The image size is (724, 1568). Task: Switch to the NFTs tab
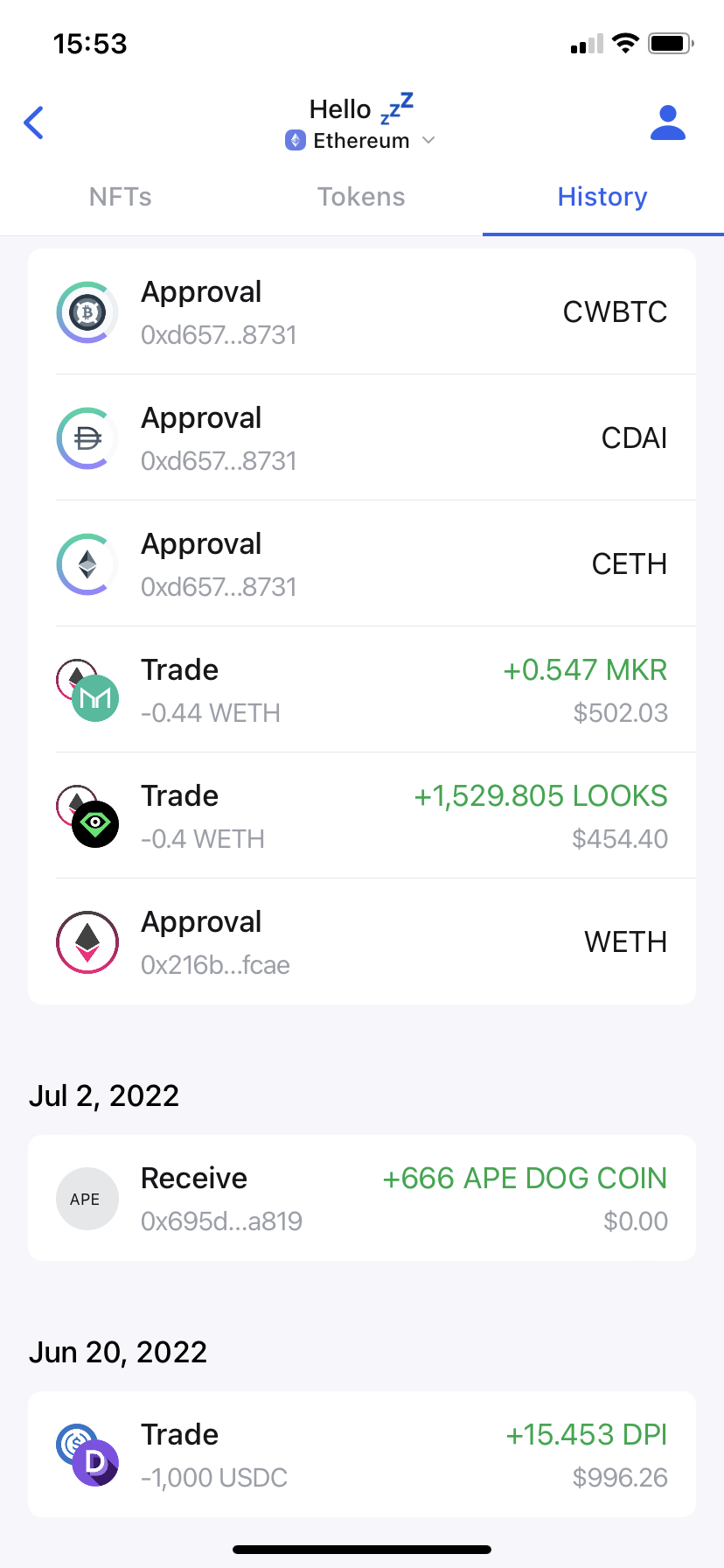click(121, 197)
